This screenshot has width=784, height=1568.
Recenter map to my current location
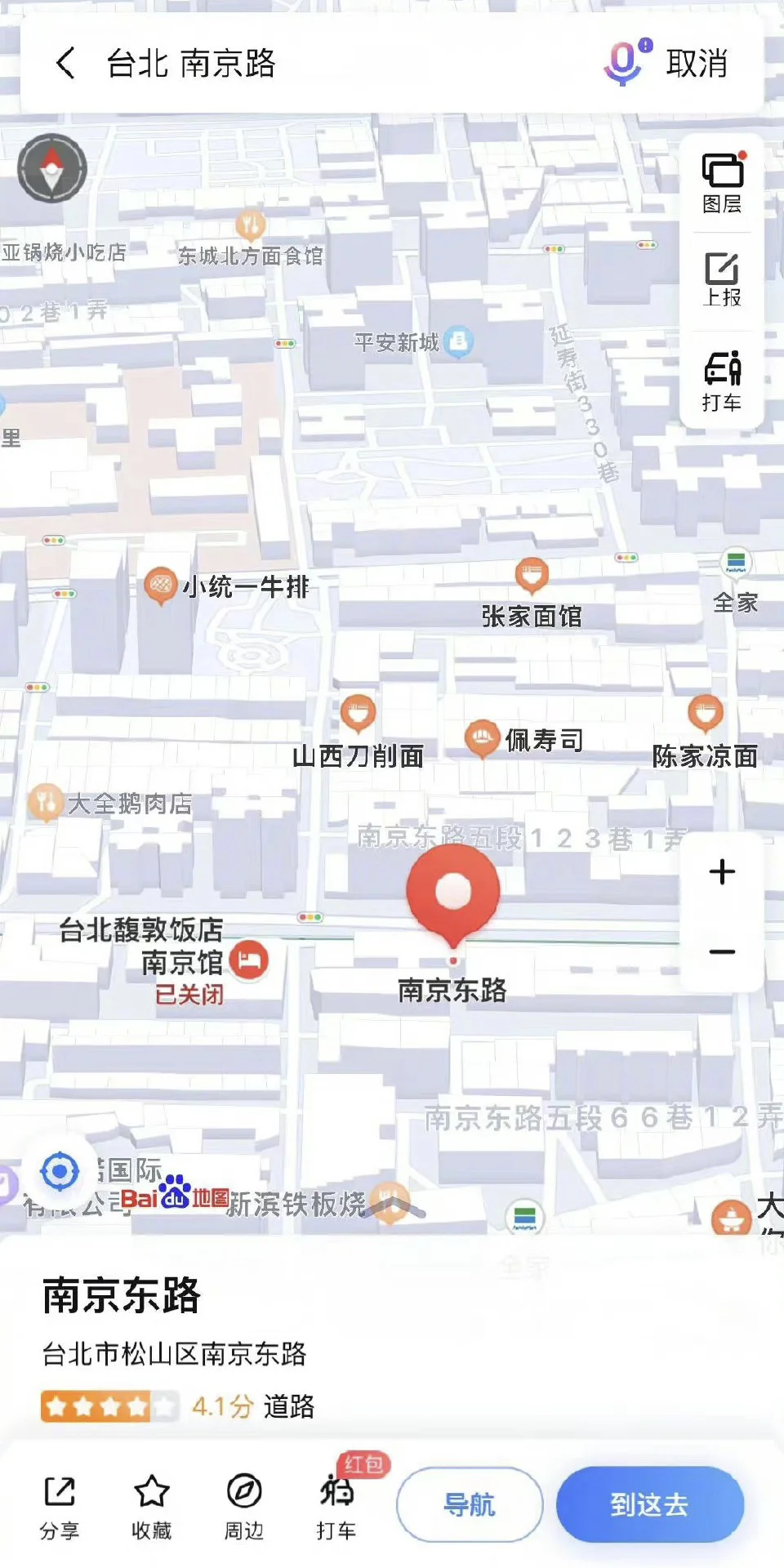click(x=60, y=1172)
